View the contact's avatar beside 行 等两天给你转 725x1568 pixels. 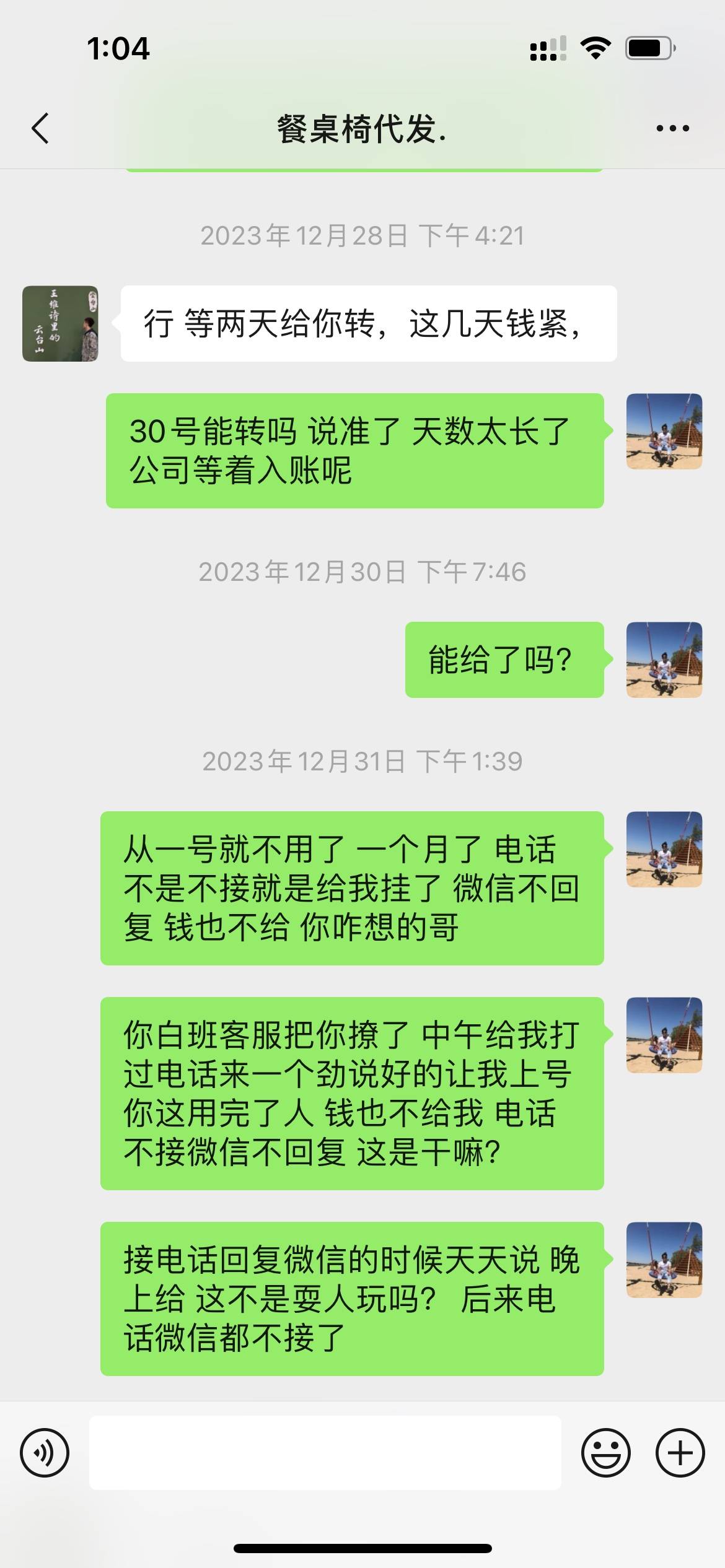coord(60,323)
